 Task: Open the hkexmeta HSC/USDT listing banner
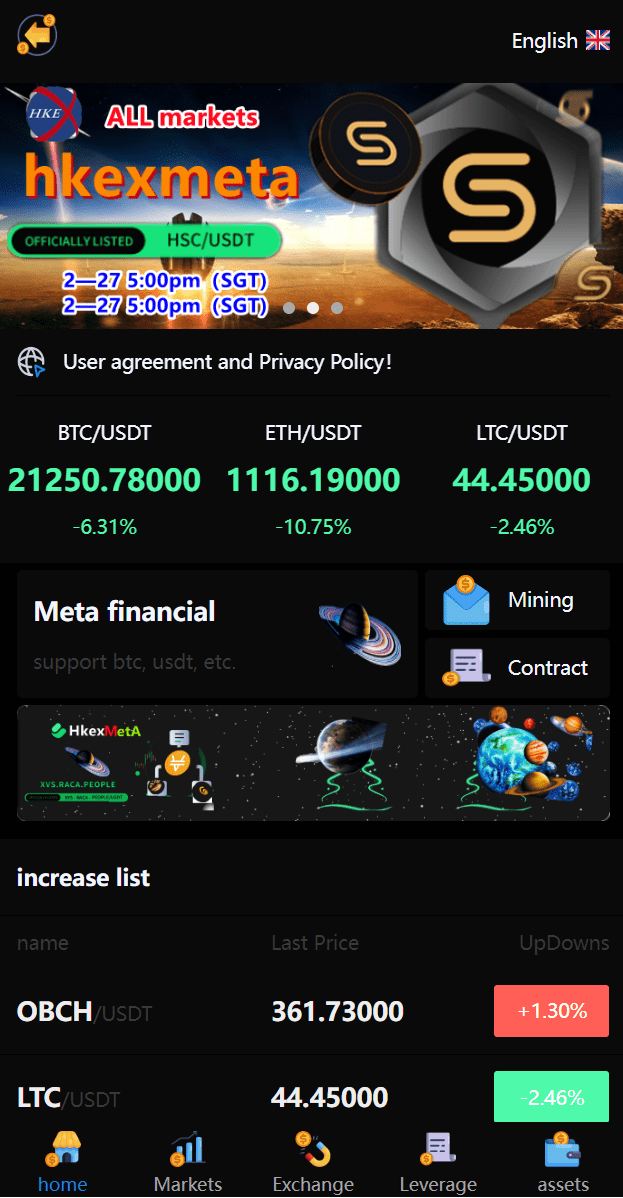[x=311, y=205]
